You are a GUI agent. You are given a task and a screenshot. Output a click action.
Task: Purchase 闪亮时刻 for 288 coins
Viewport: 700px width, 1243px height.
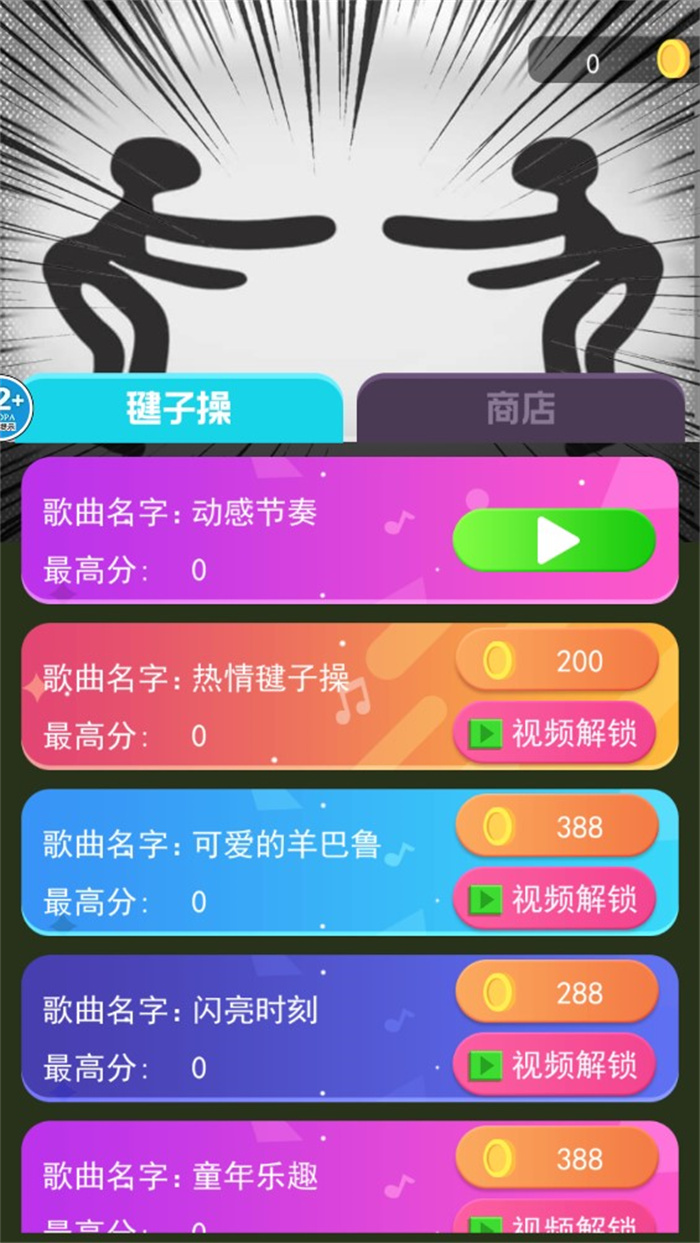click(x=557, y=993)
